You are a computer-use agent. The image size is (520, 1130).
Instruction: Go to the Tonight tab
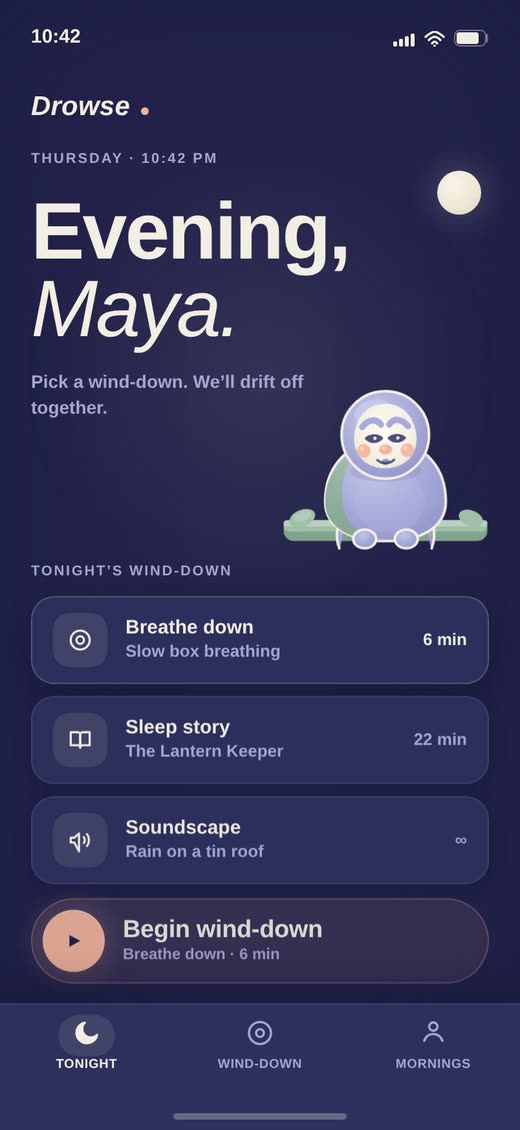point(86,1043)
